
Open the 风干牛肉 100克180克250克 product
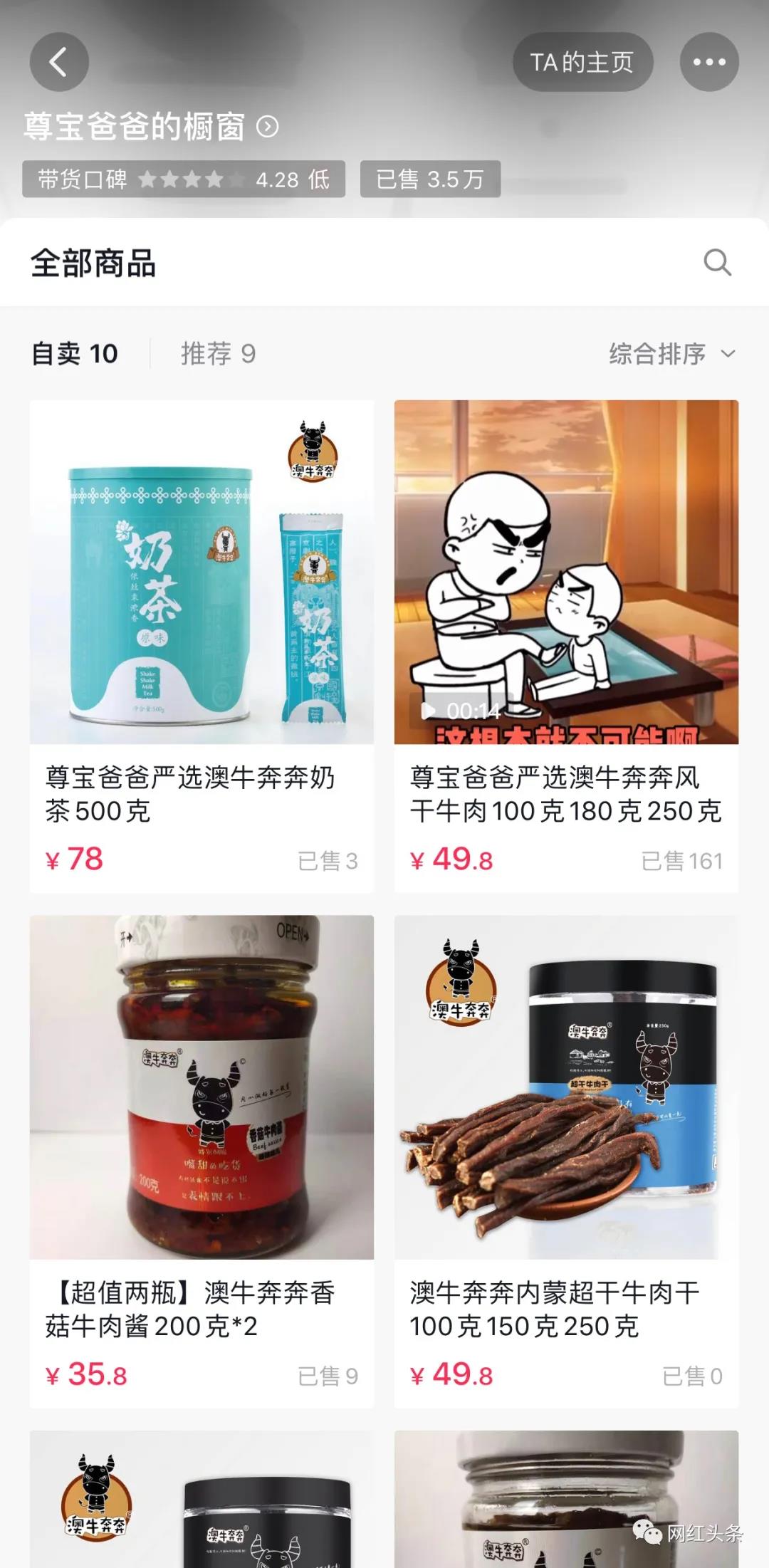[x=566, y=645]
